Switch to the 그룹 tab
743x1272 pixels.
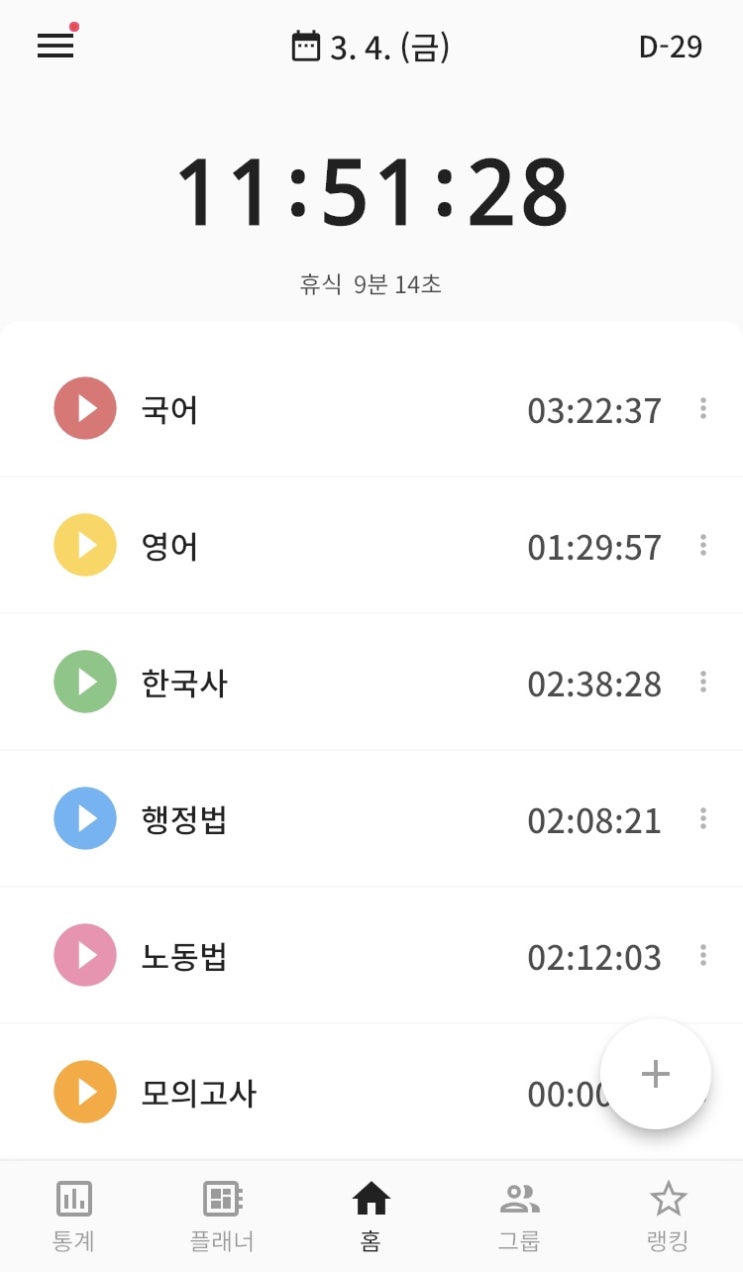(519, 1215)
